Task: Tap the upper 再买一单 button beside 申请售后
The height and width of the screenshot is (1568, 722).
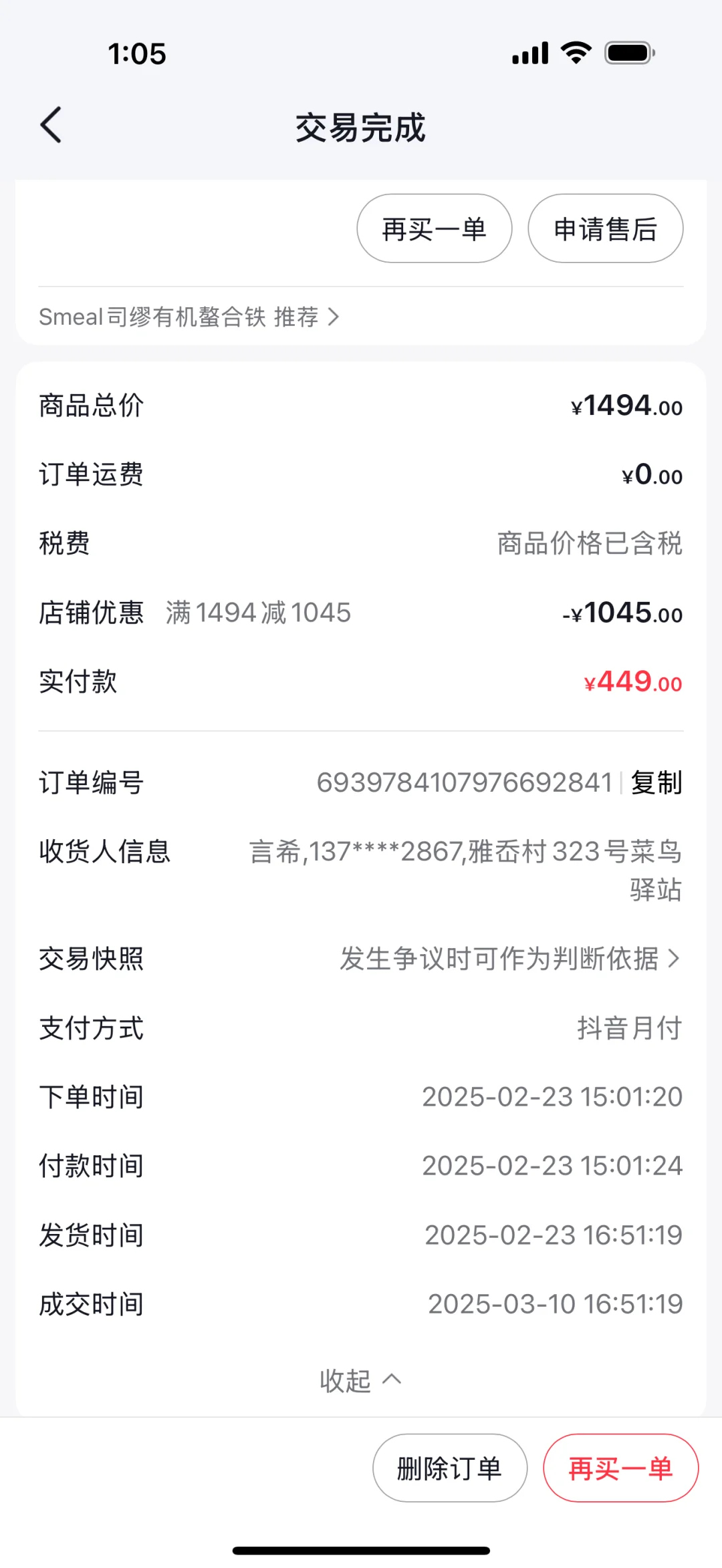Action: (x=435, y=229)
